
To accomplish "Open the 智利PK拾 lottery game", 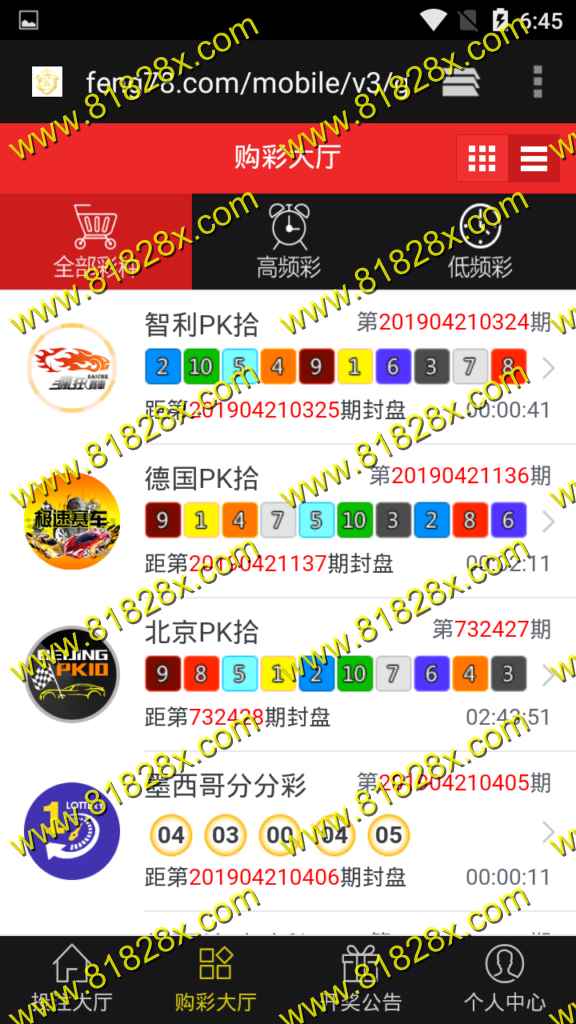I will tap(288, 368).
